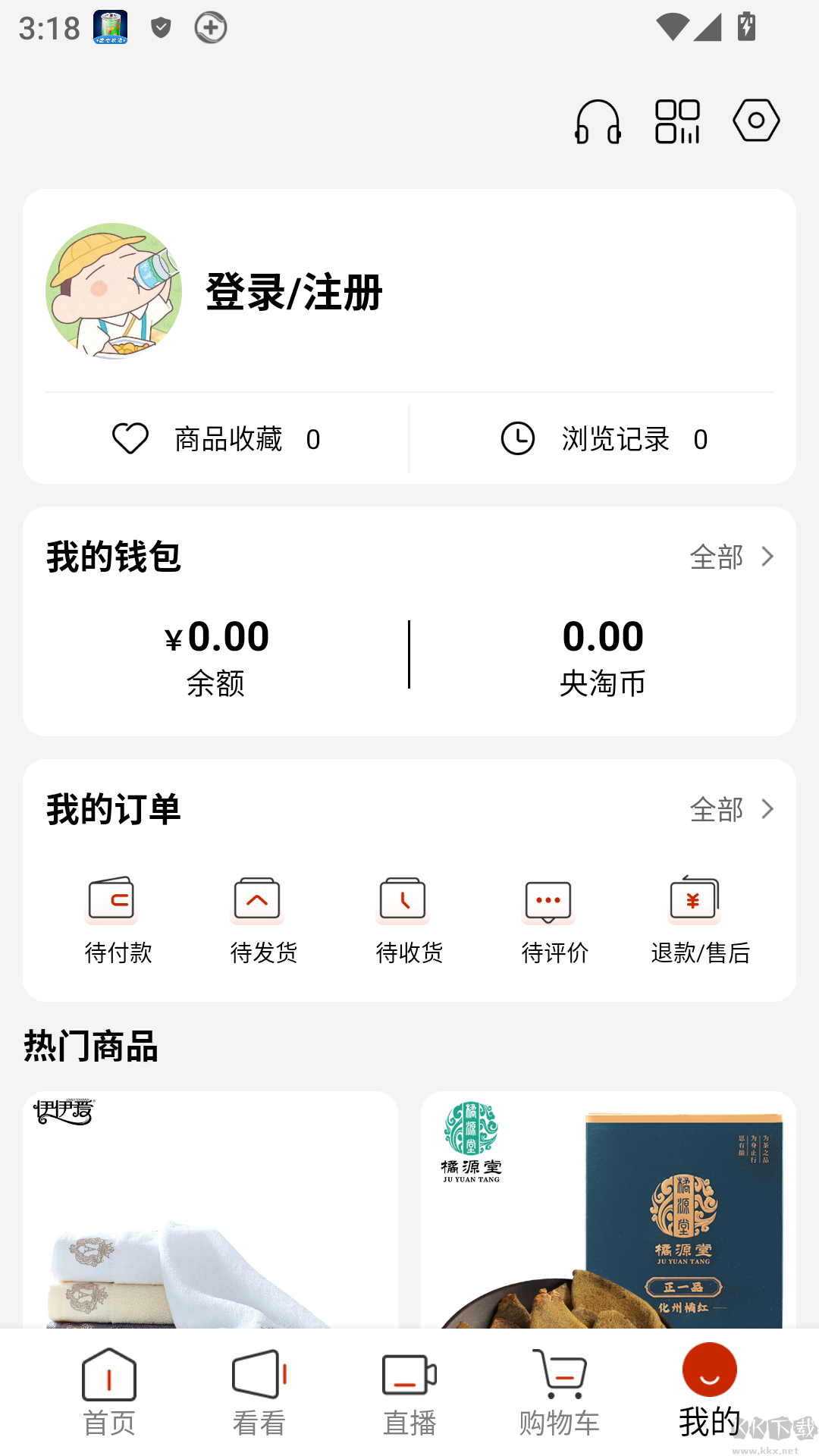Viewport: 819px width, 1456px height.
Task: Click the heart icon for 商品收藏
Action: 130,438
